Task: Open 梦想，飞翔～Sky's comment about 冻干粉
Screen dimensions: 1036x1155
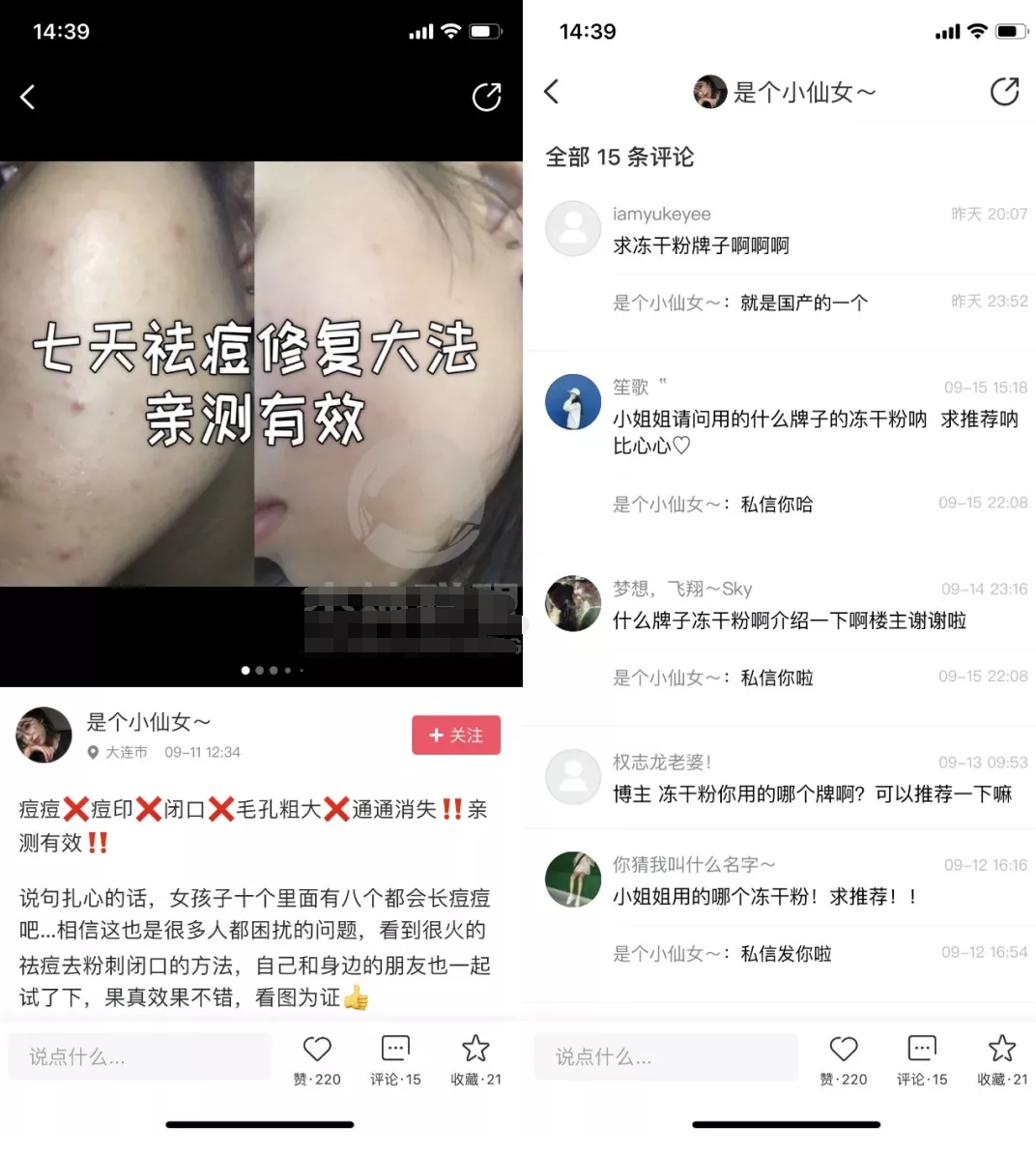Action: pyautogui.click(x=789, y=621)
